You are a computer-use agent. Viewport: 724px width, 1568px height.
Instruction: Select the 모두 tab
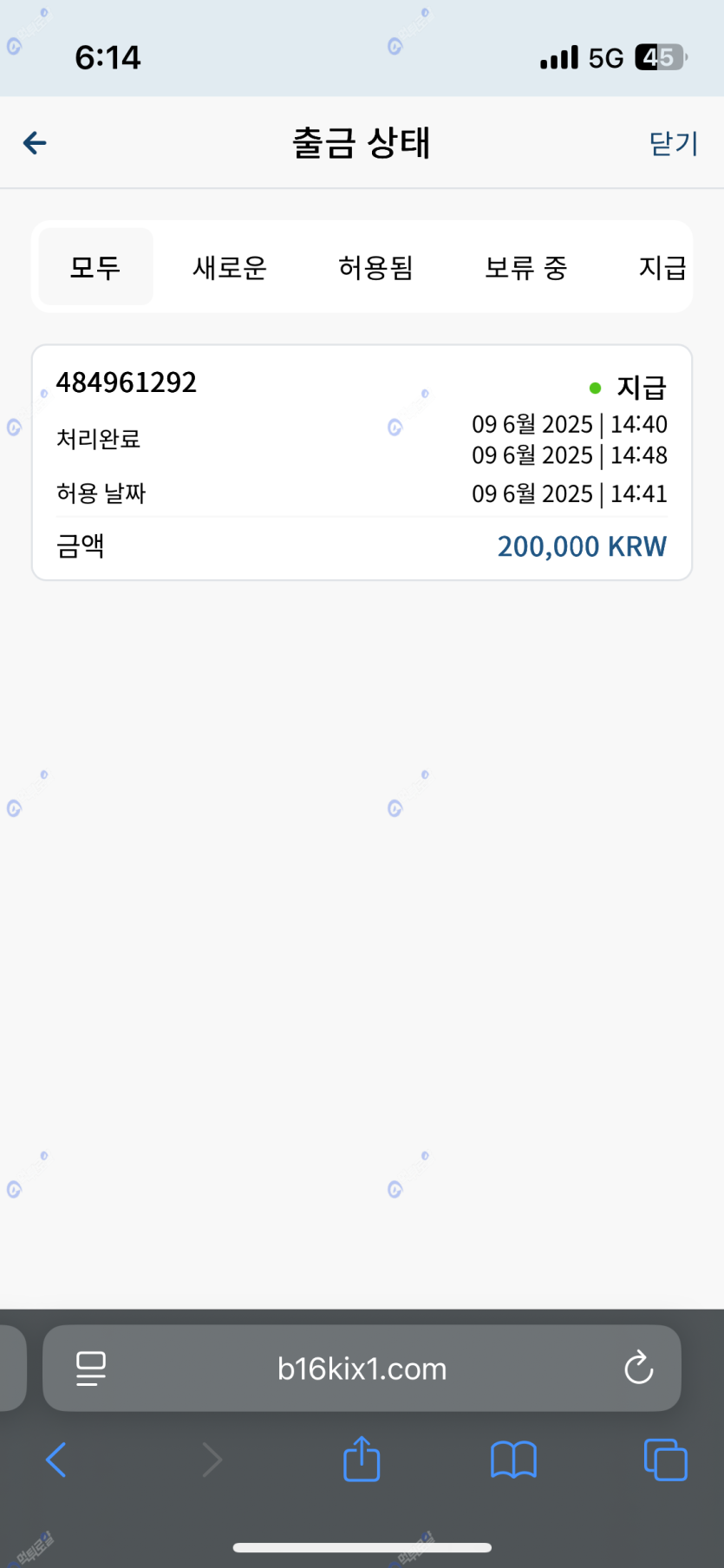point(95,267)
